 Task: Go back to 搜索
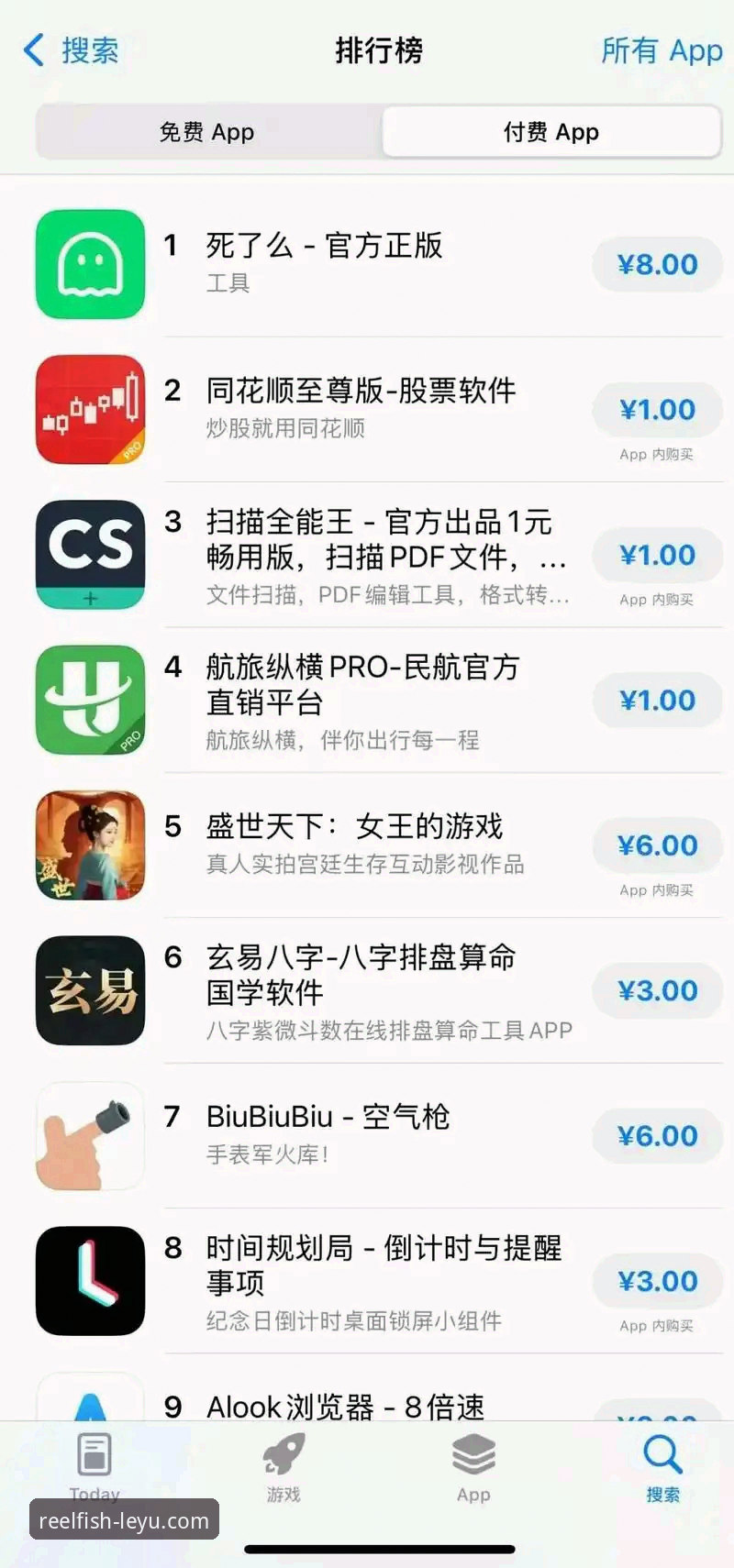(x=72, y=50)
